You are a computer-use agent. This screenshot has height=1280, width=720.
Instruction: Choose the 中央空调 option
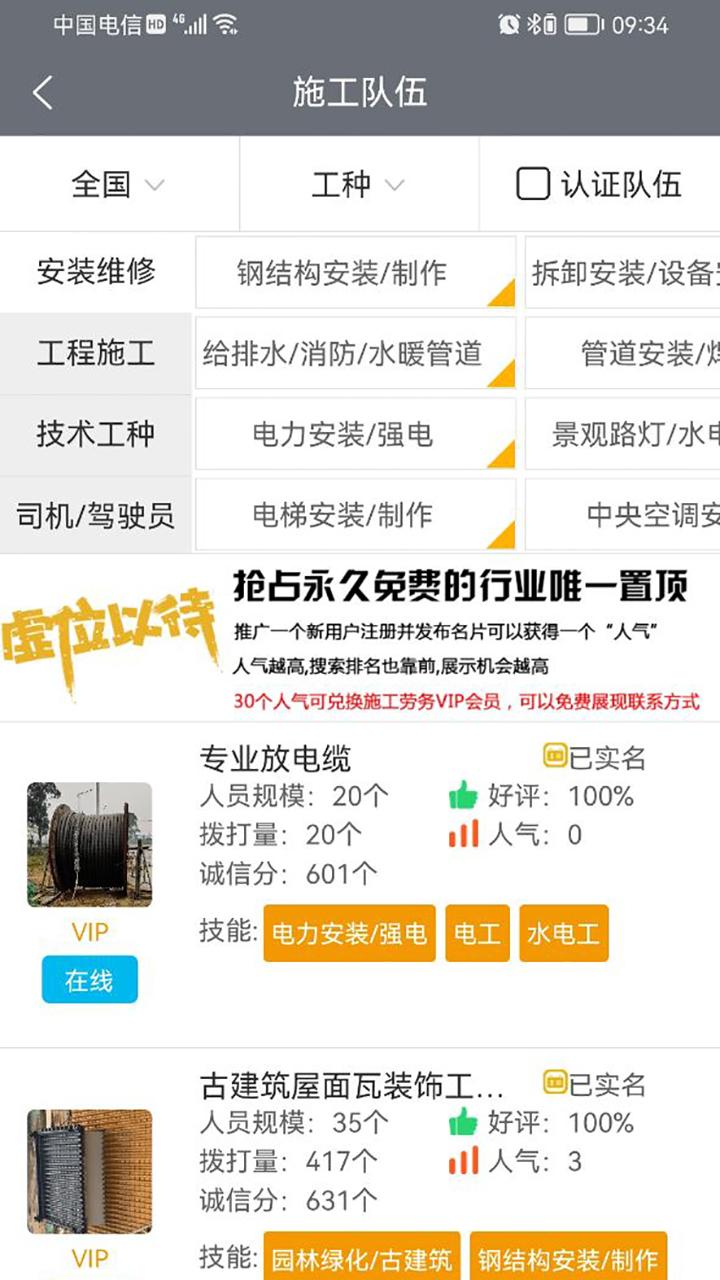coord(623,515)
